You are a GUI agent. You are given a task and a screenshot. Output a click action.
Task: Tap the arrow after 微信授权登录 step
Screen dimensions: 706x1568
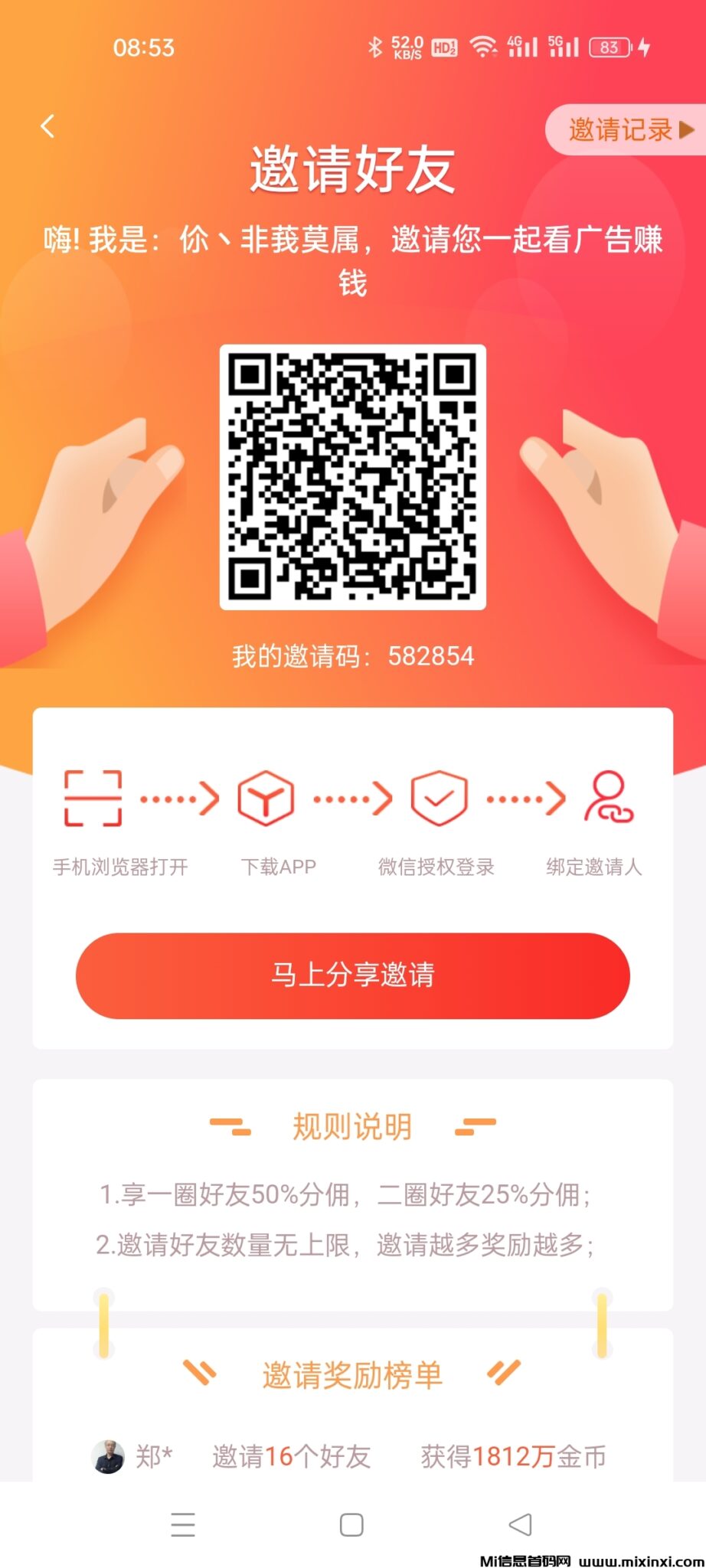(524, 799)
